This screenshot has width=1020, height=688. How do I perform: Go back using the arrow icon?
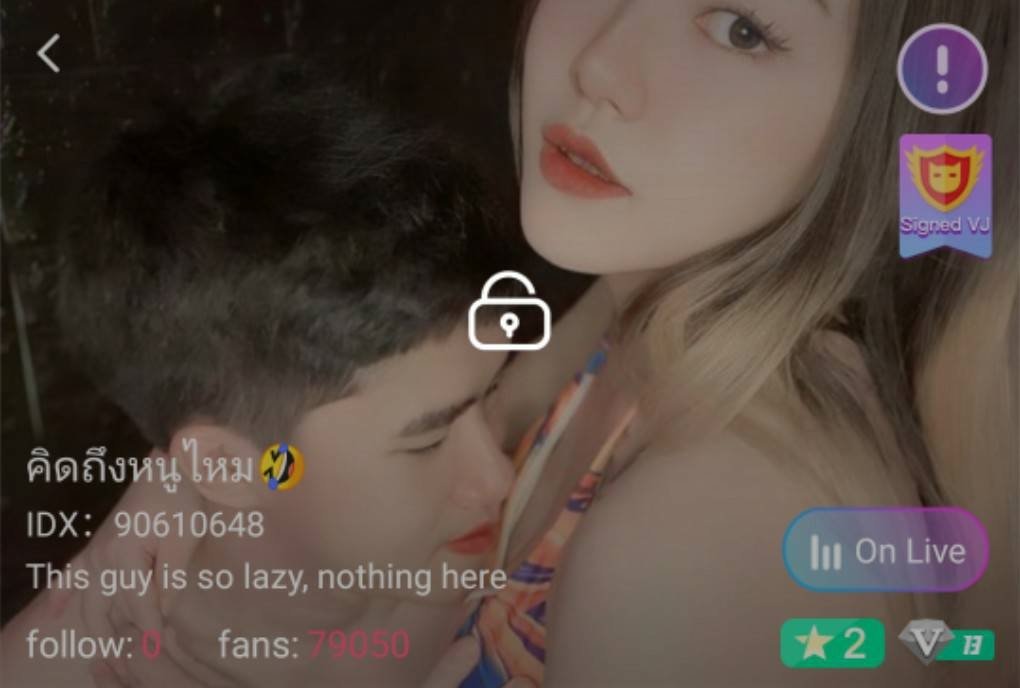click(48, 54)
